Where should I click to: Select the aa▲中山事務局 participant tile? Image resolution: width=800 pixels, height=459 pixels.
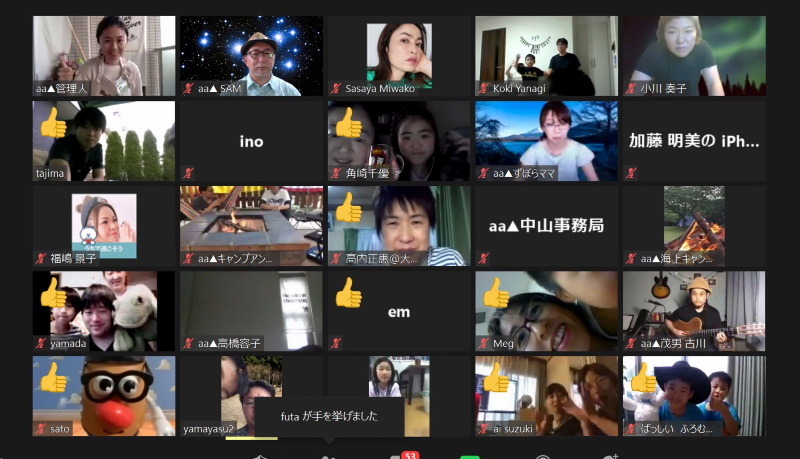[x=546, y=226]
